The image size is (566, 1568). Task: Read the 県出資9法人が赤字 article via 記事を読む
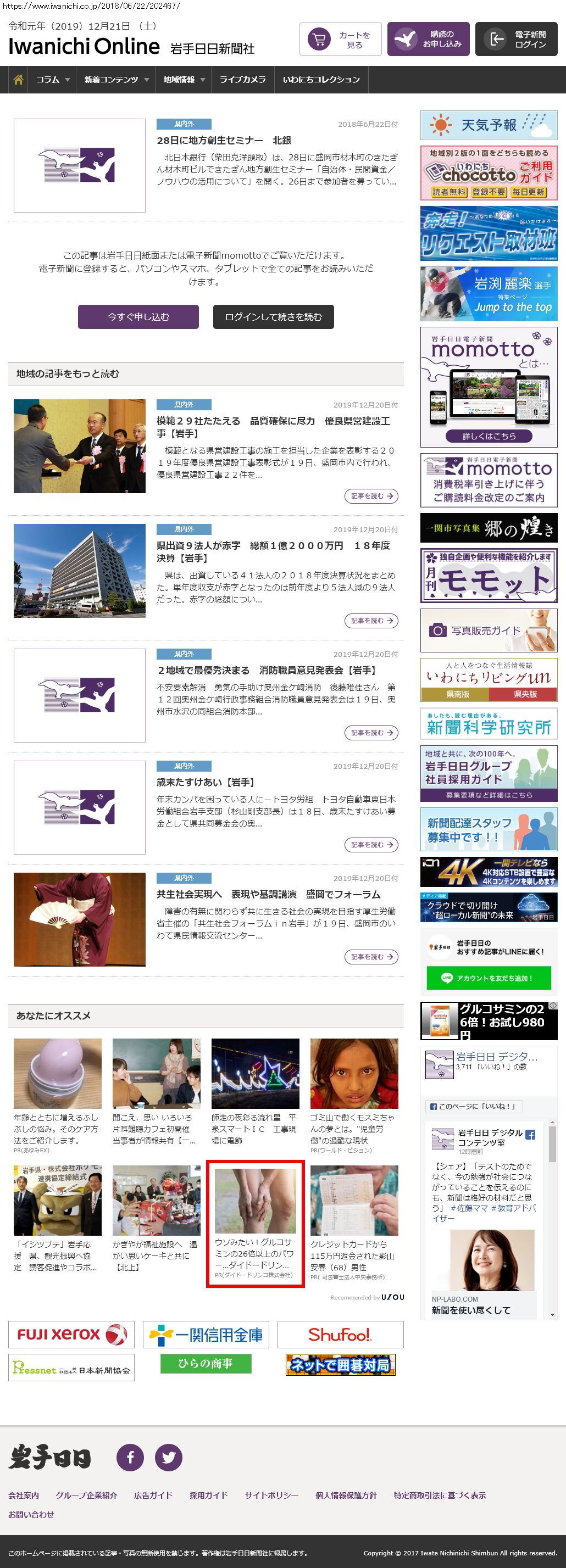[x=371, y=621]
